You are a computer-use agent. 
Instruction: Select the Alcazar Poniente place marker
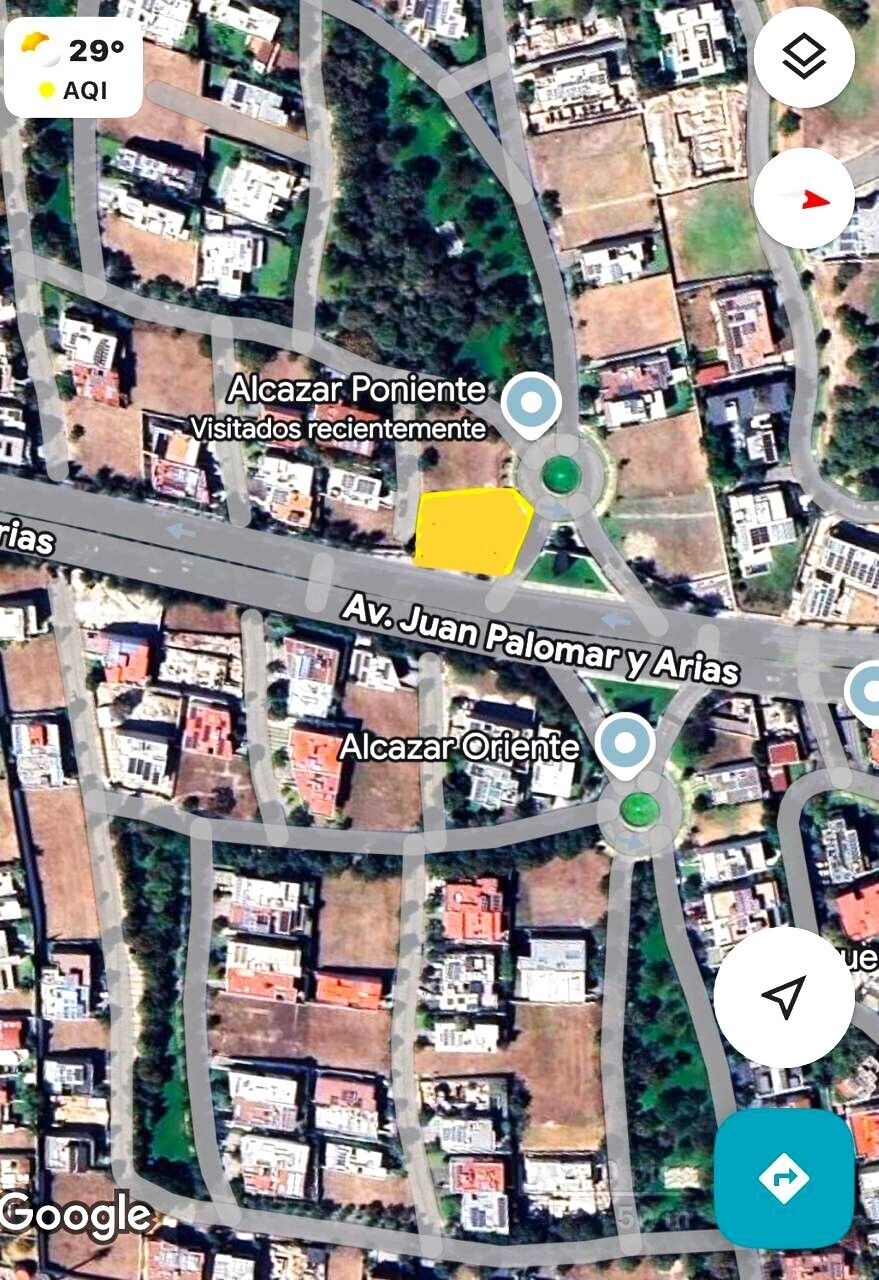pos(530,405)
